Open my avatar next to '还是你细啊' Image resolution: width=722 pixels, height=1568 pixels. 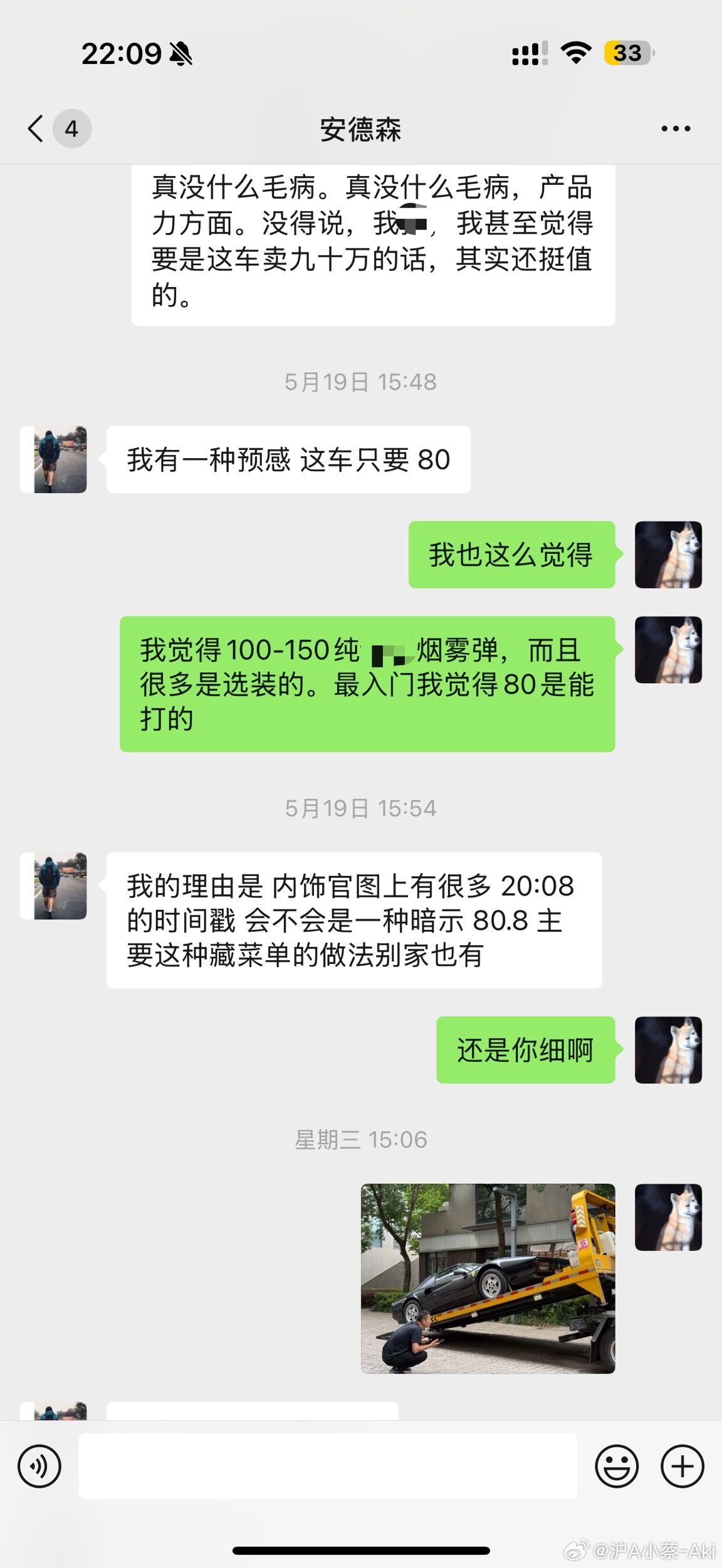(x=668, y=1050)
